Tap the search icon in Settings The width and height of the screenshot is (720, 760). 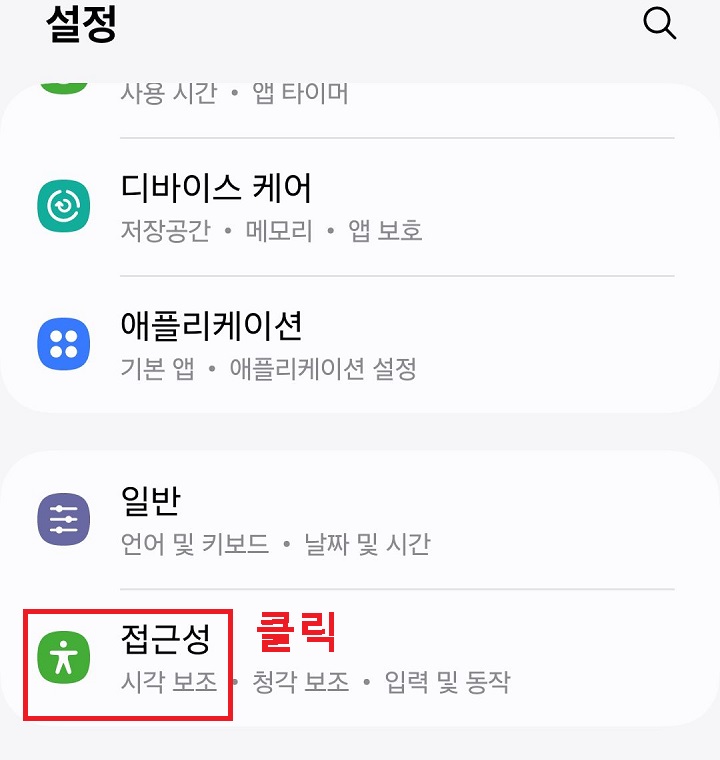[660, 24]
